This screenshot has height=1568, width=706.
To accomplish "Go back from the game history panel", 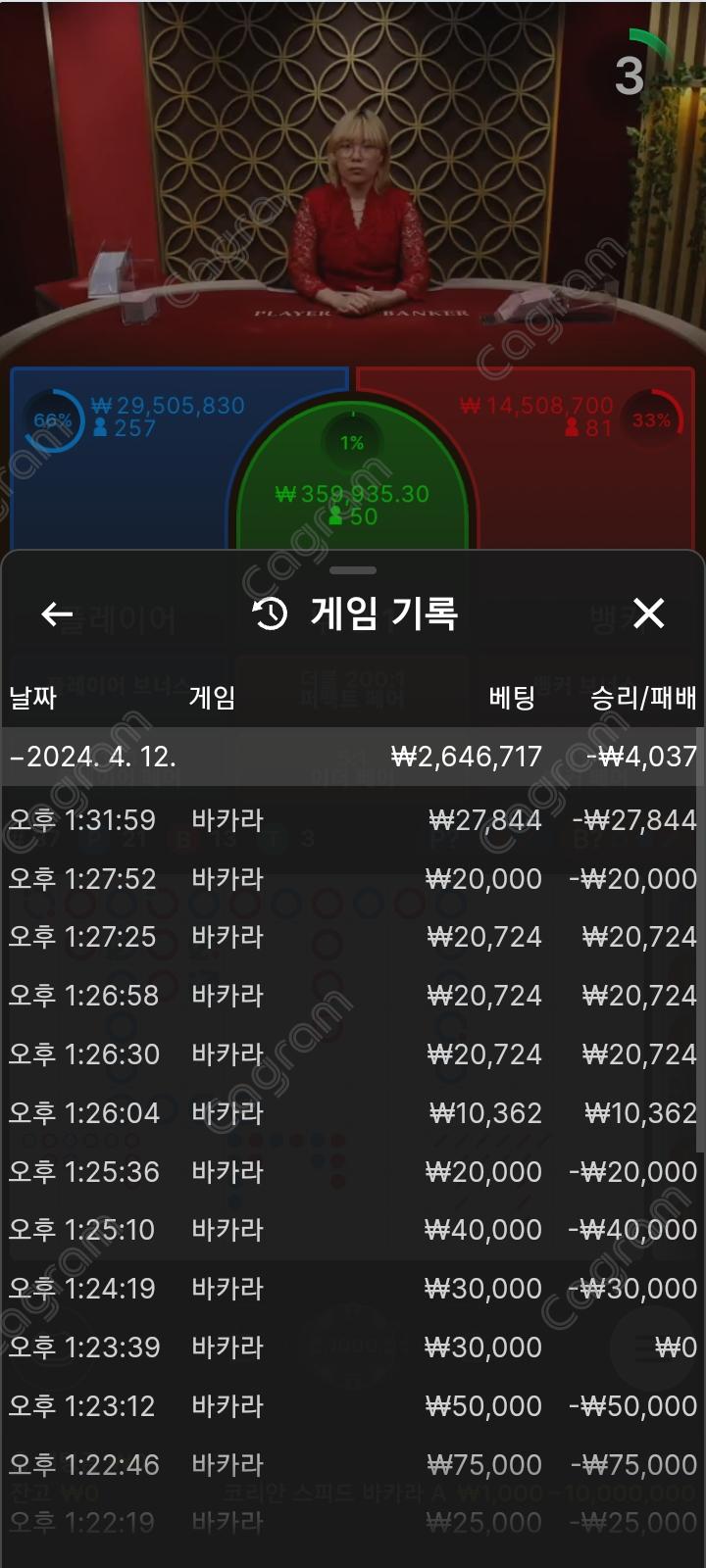I will pos(57,614).
